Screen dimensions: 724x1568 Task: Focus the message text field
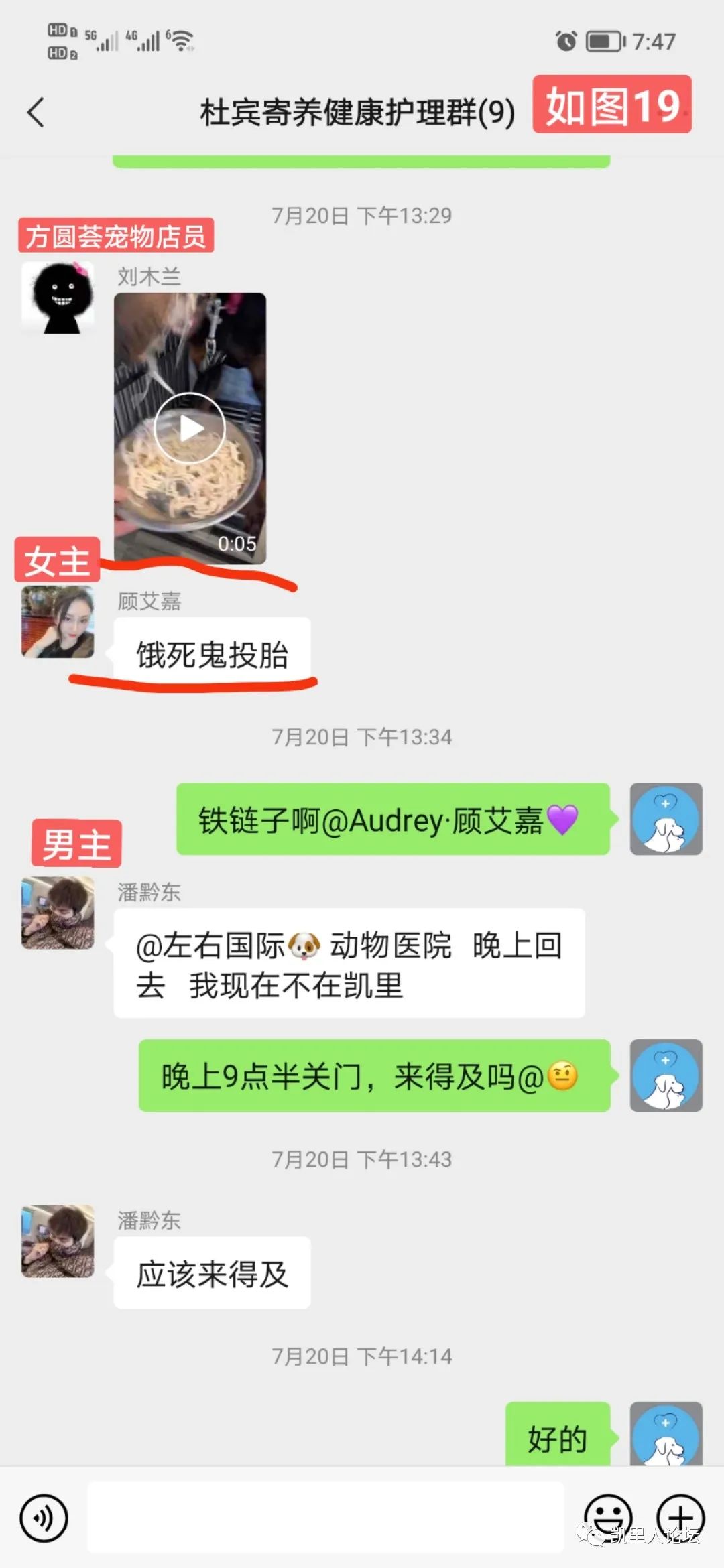(x=326, y=1517)
